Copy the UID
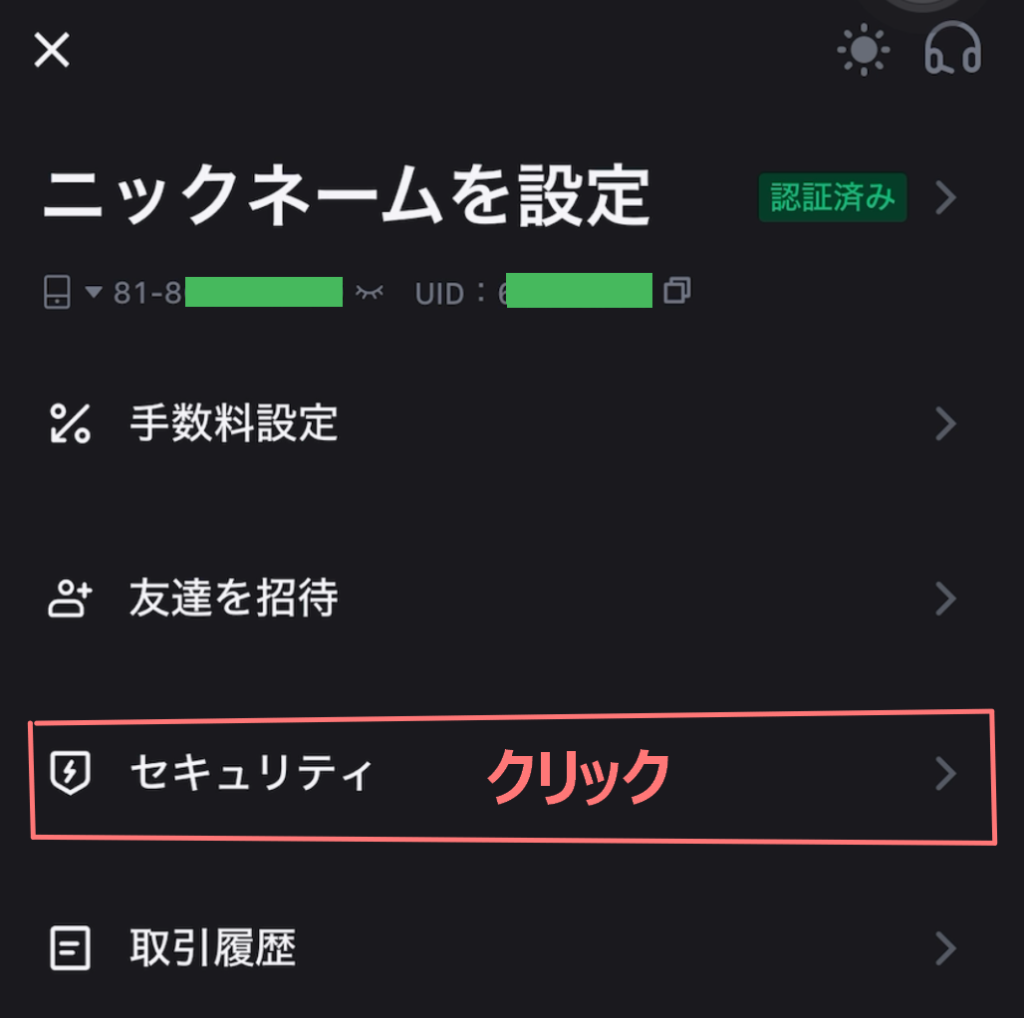The height and width of the screenshot is (1018, 1024). point(677,291)
